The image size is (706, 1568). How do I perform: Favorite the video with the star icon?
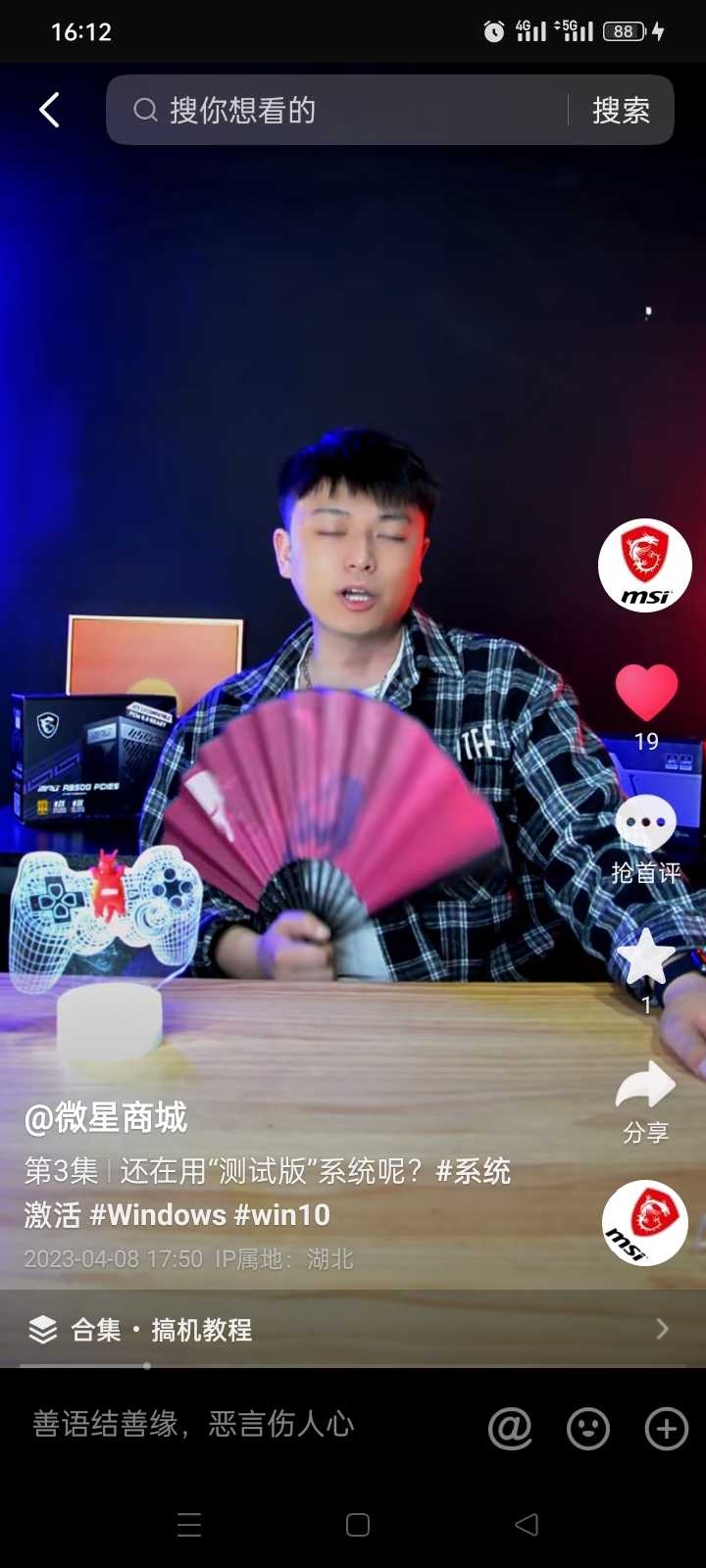[645, 958]
